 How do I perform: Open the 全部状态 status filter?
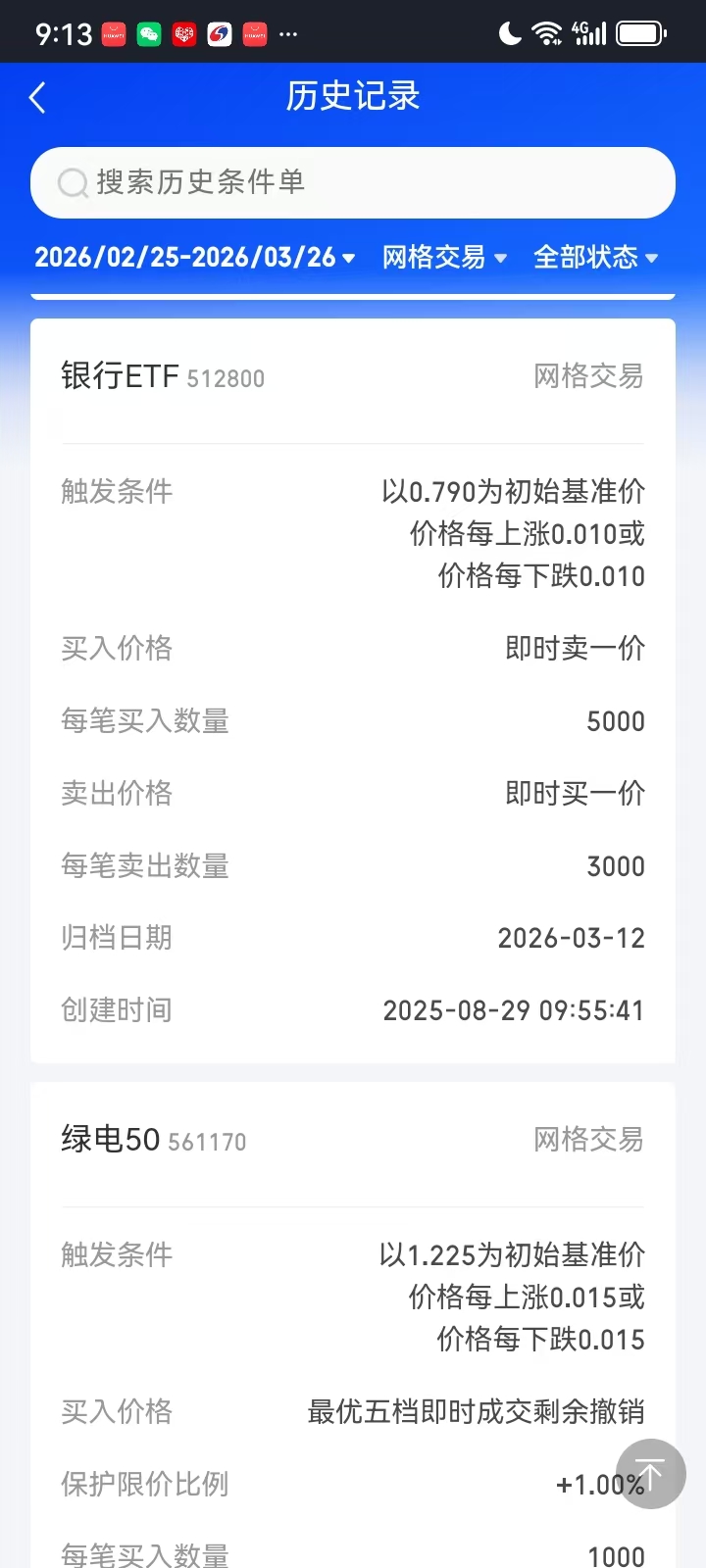pyautogui.click(x=595, y=258)
